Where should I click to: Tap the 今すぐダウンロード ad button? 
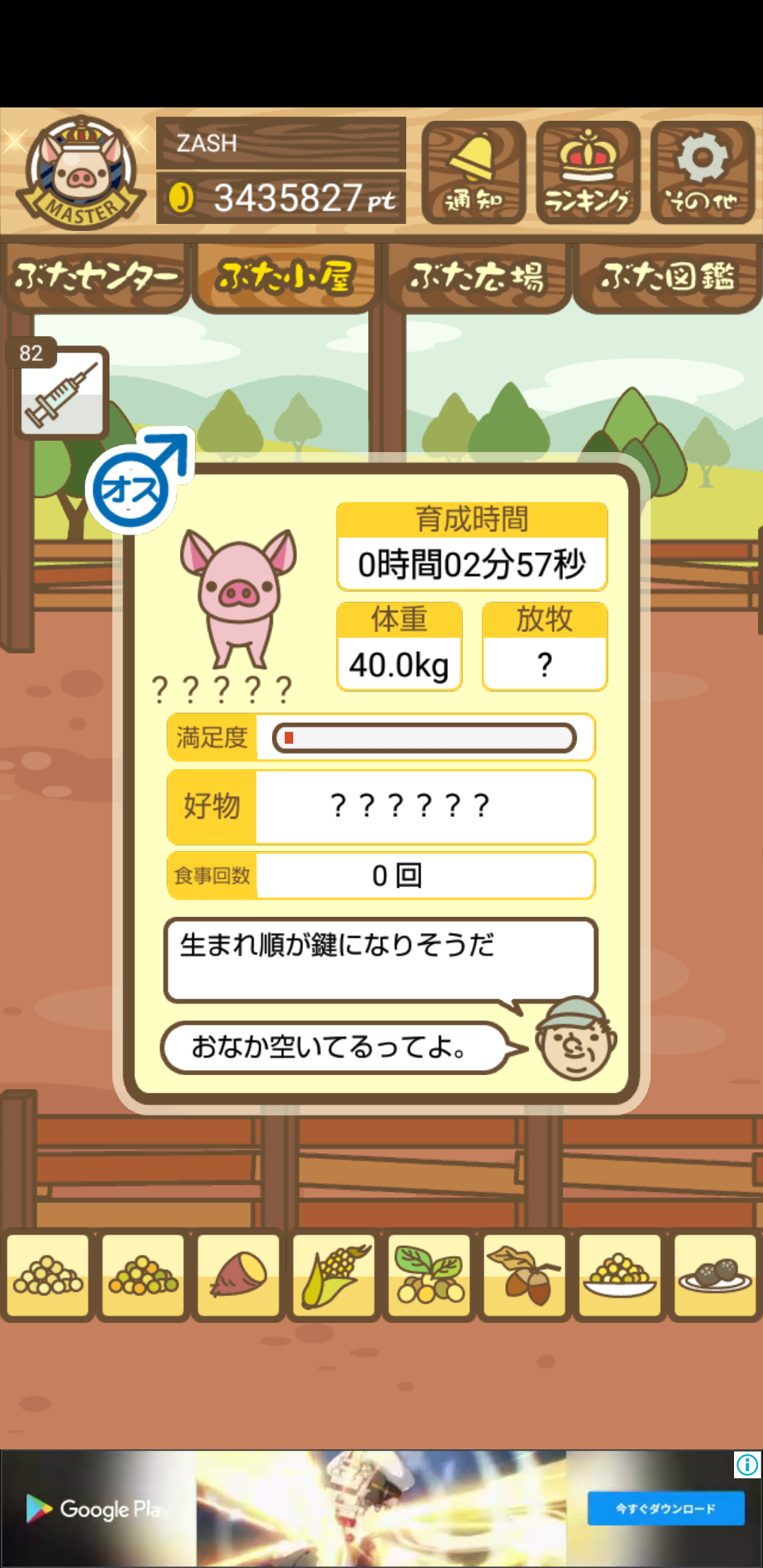[x=666, y=1508]
